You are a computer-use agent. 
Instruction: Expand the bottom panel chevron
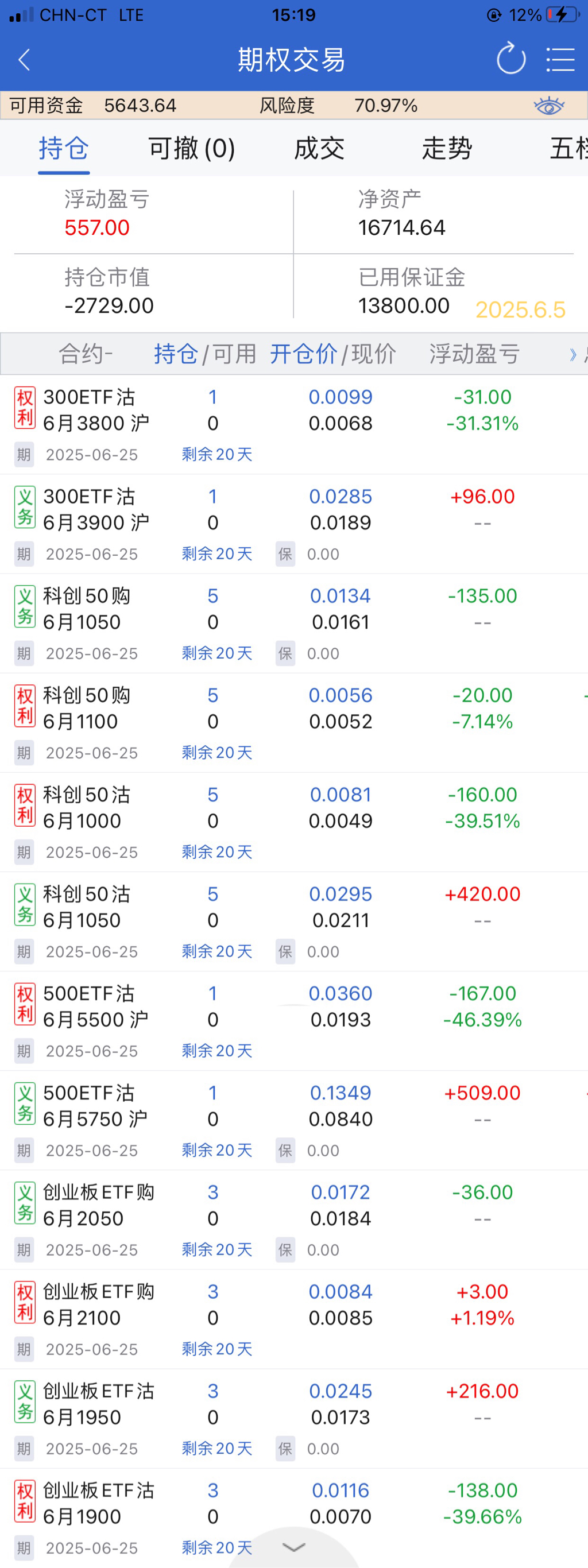pyautogui.click(x=294, y=1547)
